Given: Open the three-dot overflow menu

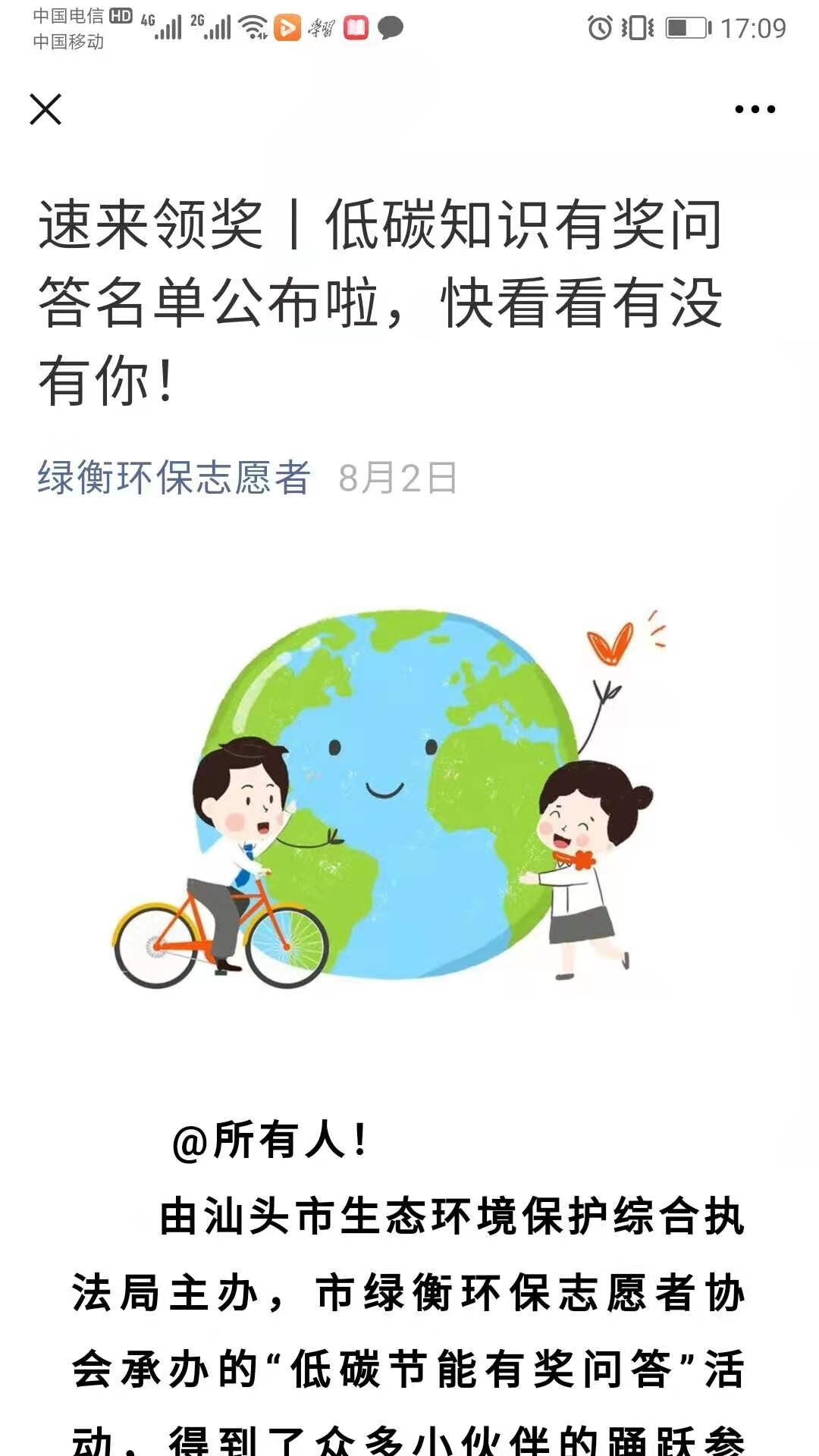Looking at the screenshot, I should point(755,109).
